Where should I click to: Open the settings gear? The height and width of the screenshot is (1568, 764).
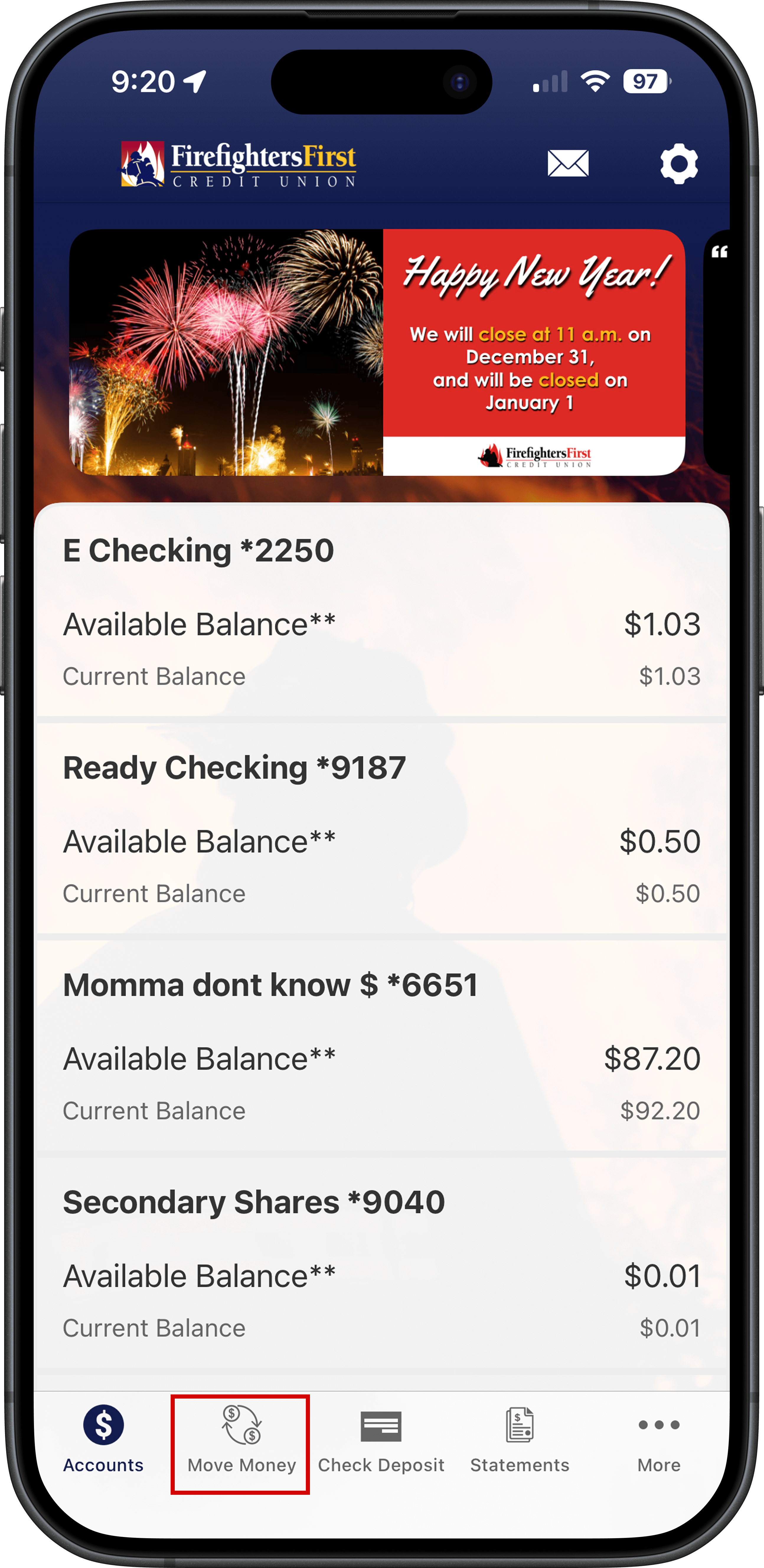(x=679, y=163)
